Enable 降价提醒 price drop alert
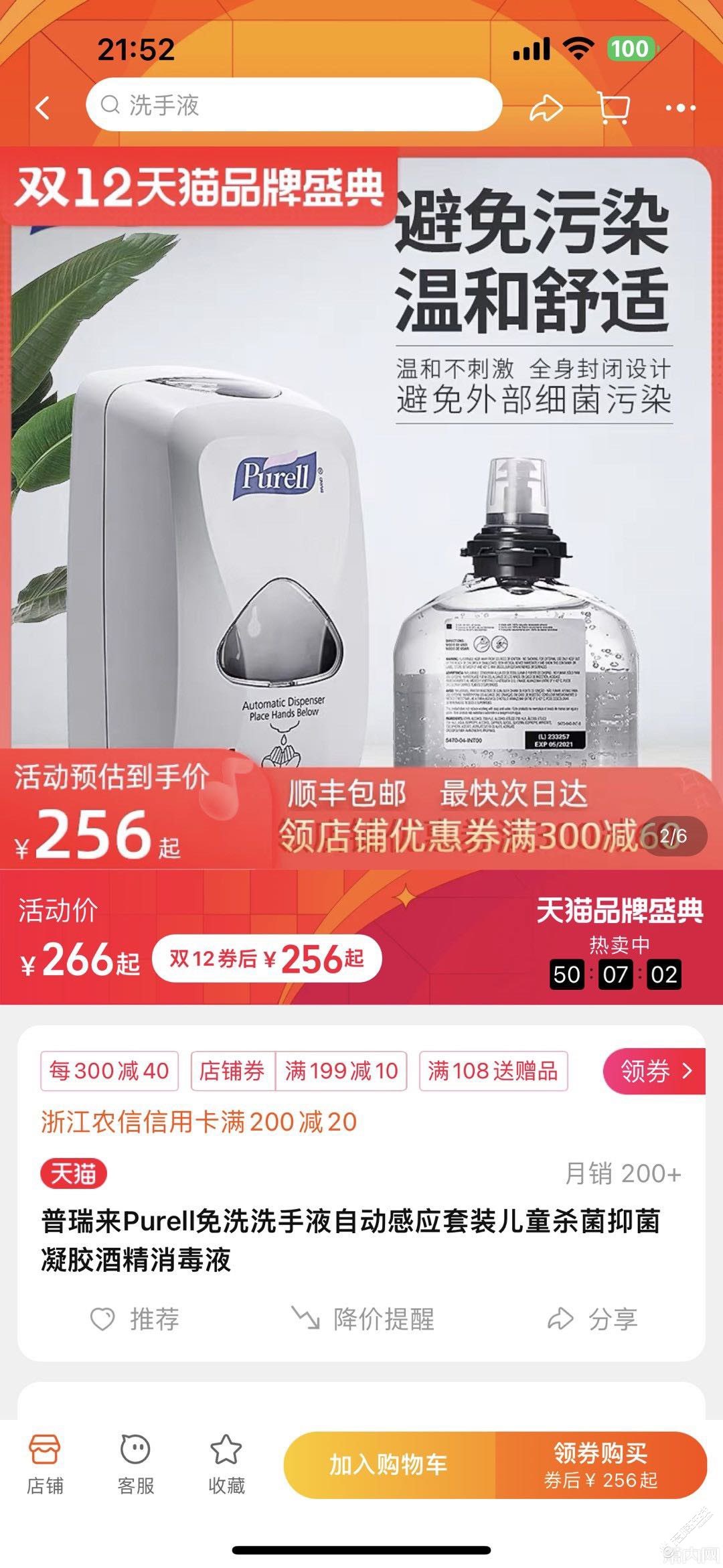723x1568 pixels. (363, 1319)
